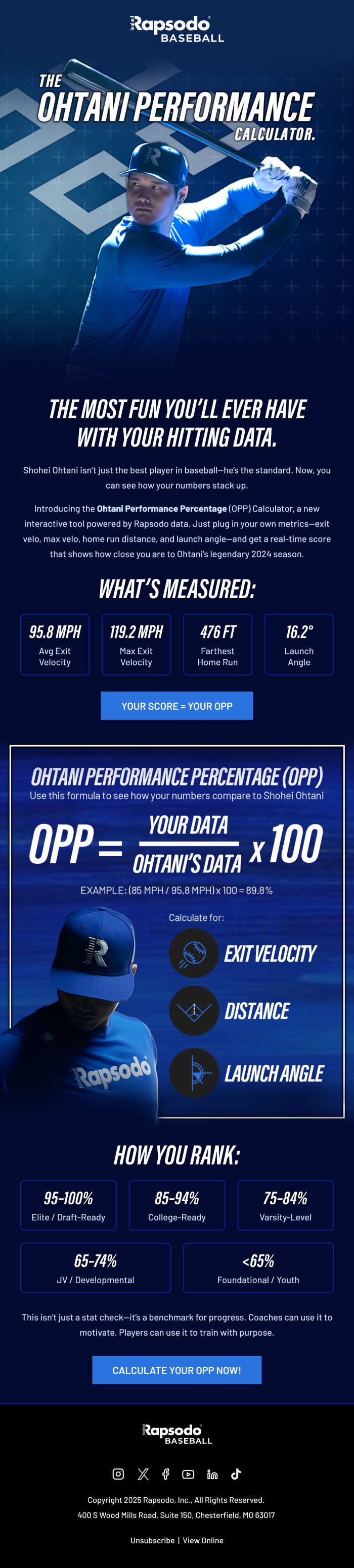
Task: Open Rapsodo's TikTok profile
Action: click(236, 1474)
